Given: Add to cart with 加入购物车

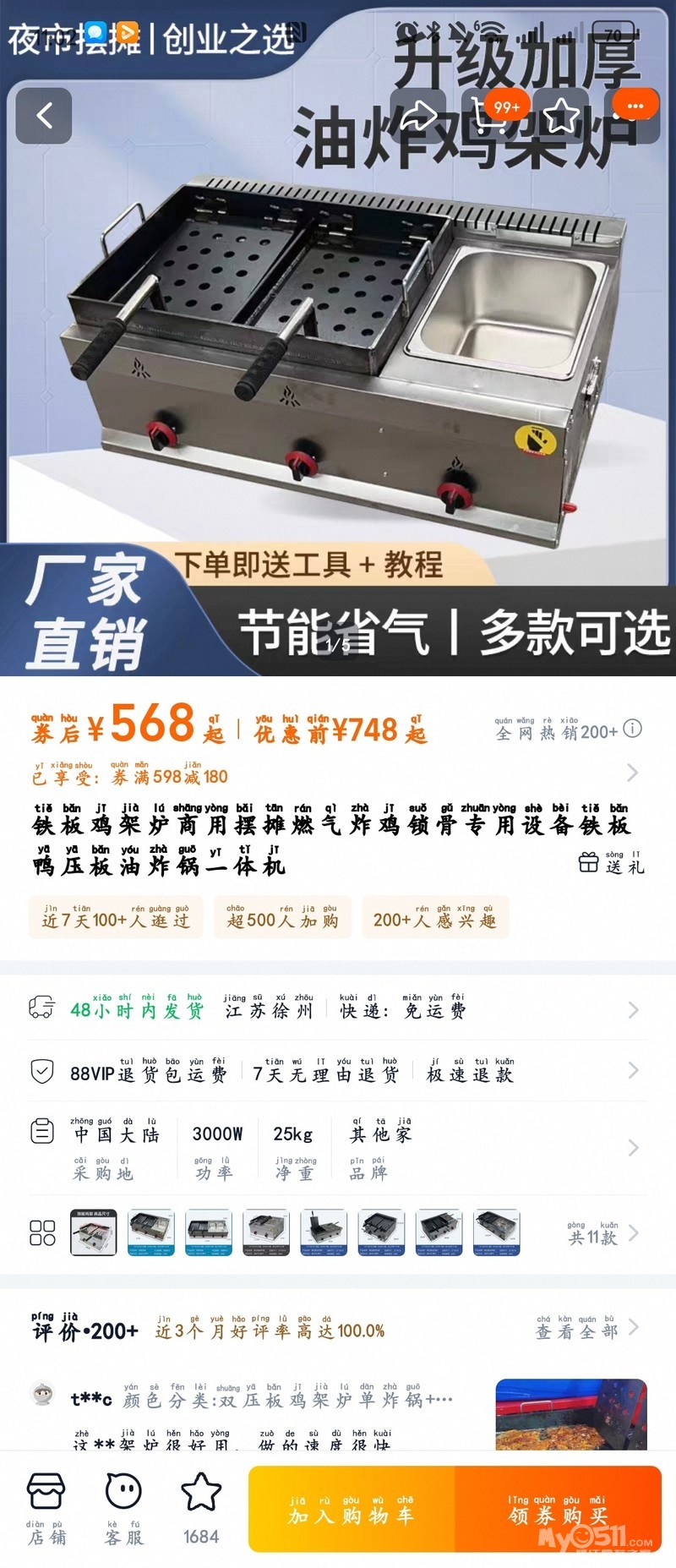Looking at the screenshot, I should click(352, 1509).
